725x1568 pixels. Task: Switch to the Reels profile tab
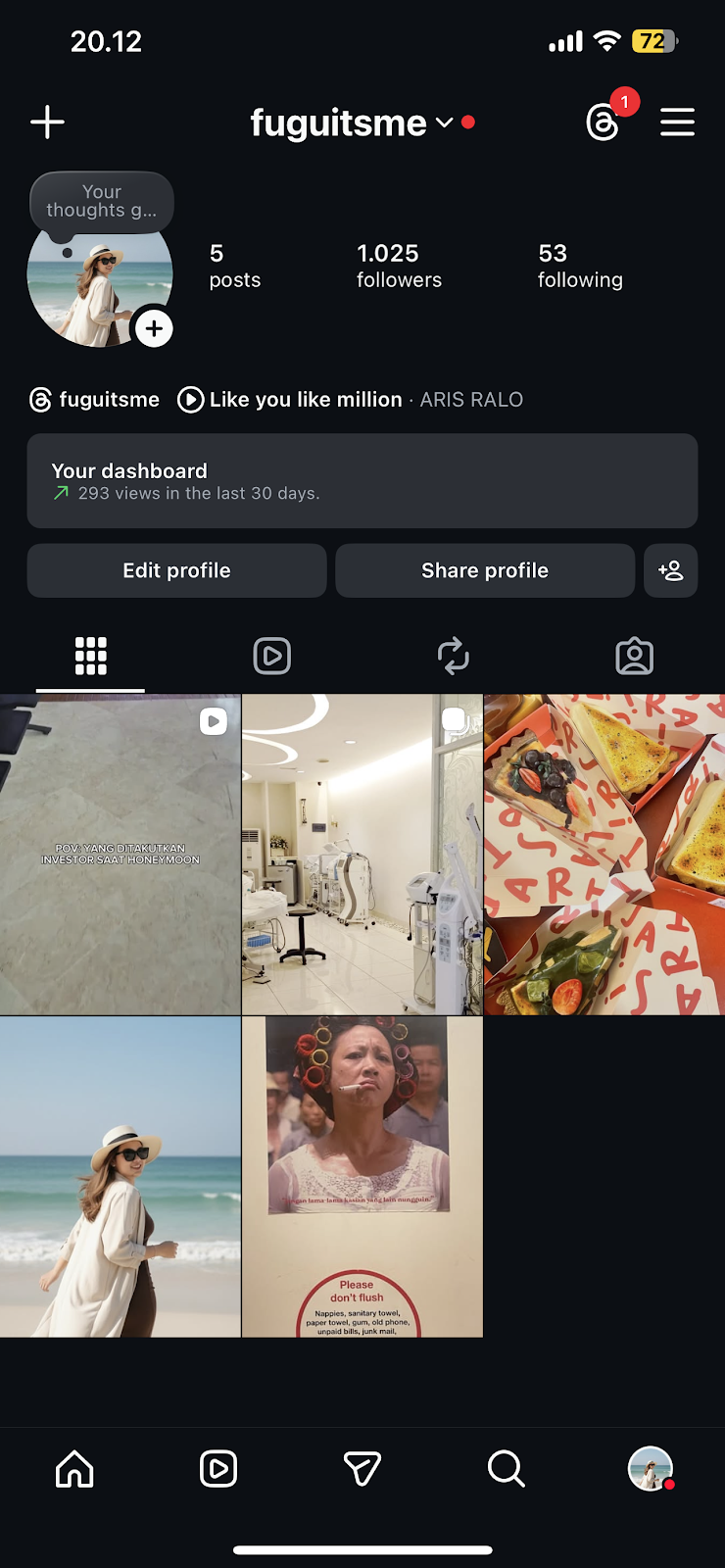tap(271, 656)
